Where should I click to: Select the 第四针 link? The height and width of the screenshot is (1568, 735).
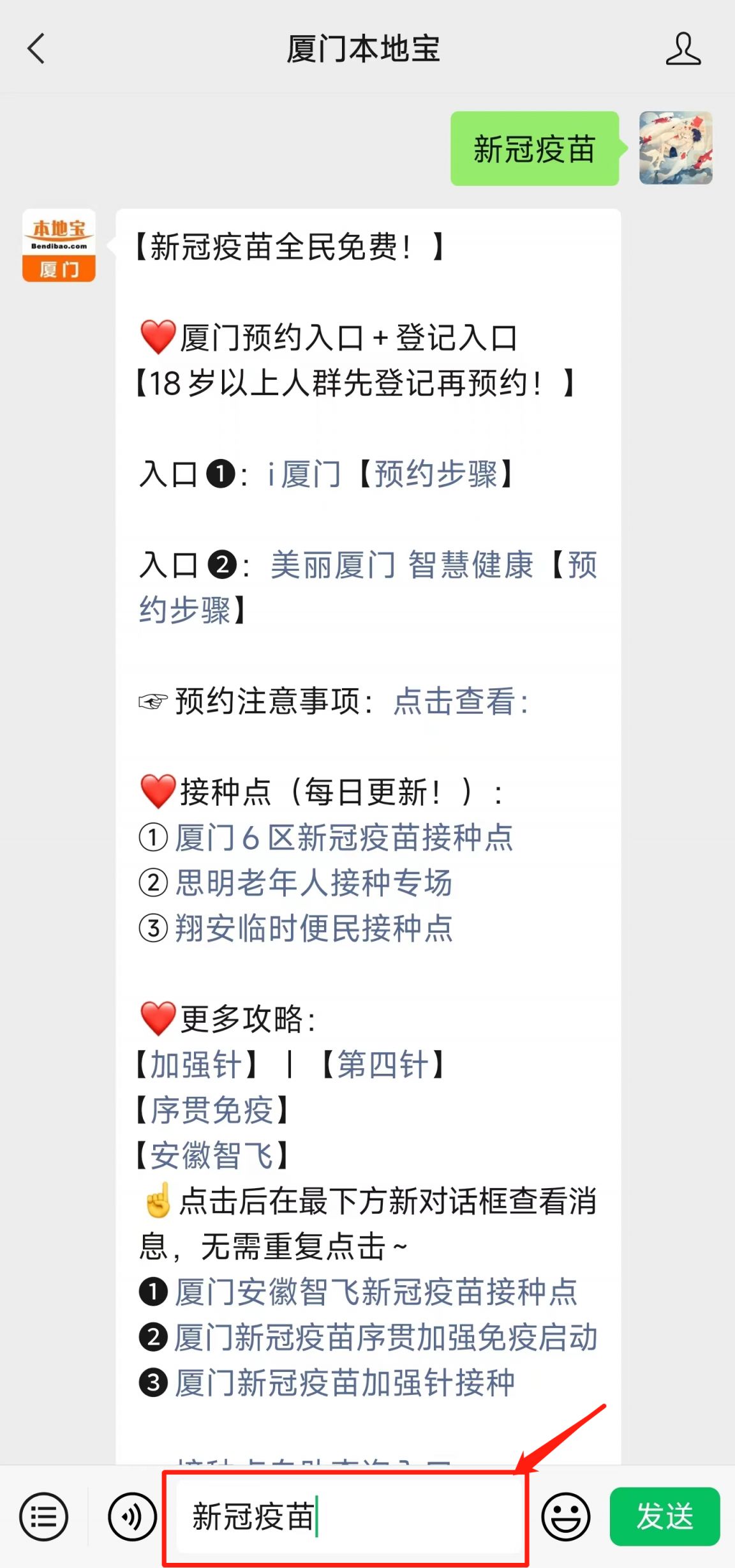(383, 1065)
